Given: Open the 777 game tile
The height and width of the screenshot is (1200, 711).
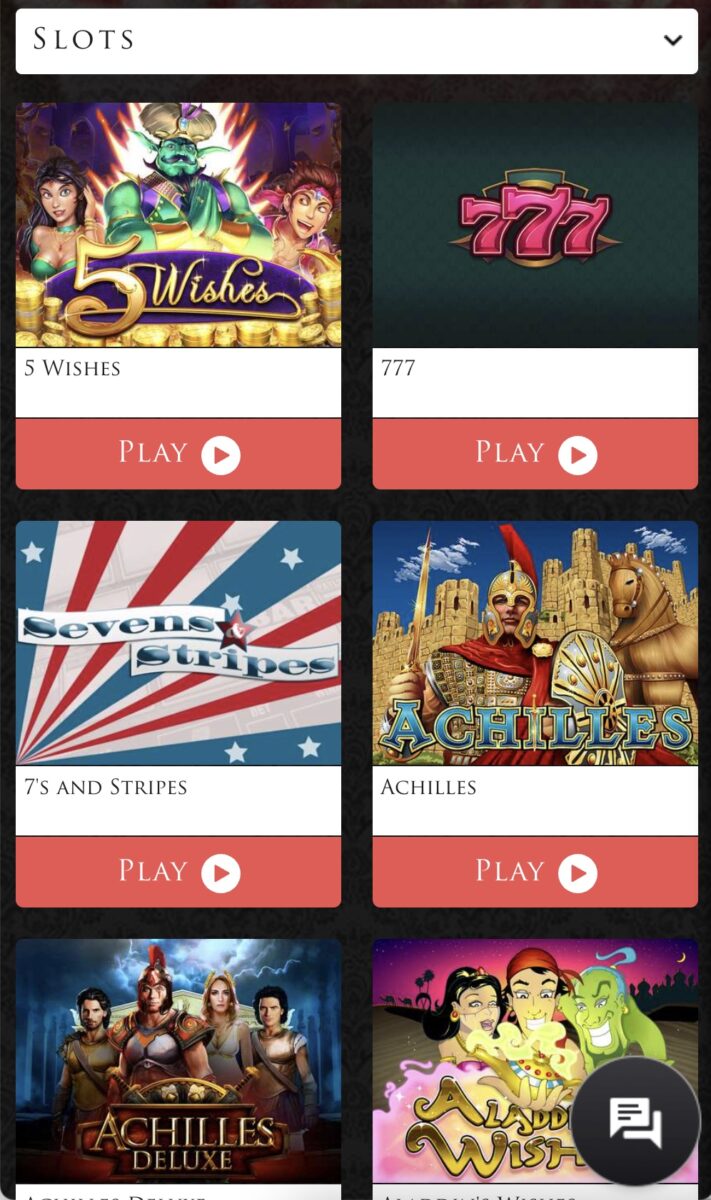Looking at the screenshot, I should pos(535,225).
